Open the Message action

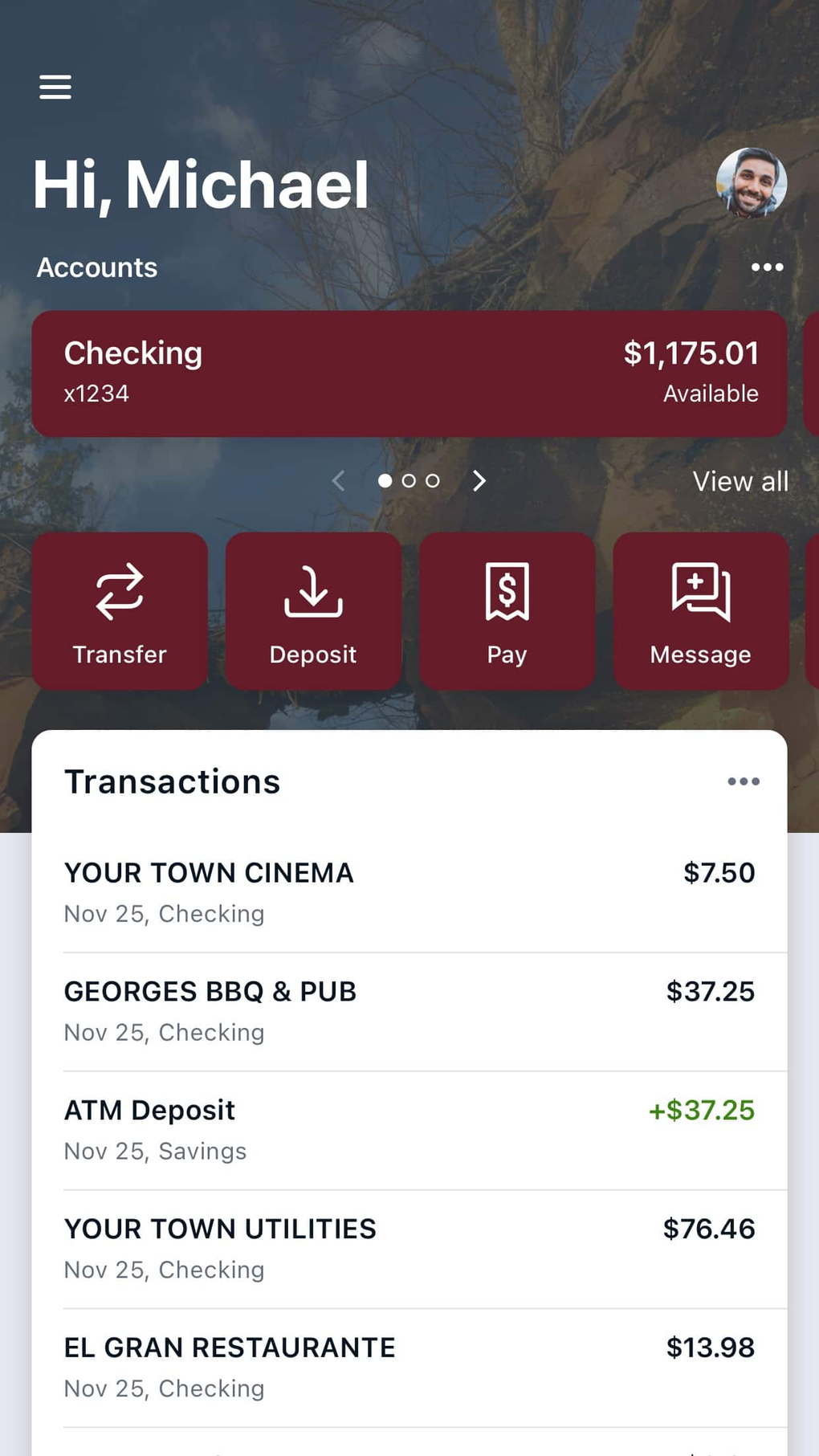700,611
